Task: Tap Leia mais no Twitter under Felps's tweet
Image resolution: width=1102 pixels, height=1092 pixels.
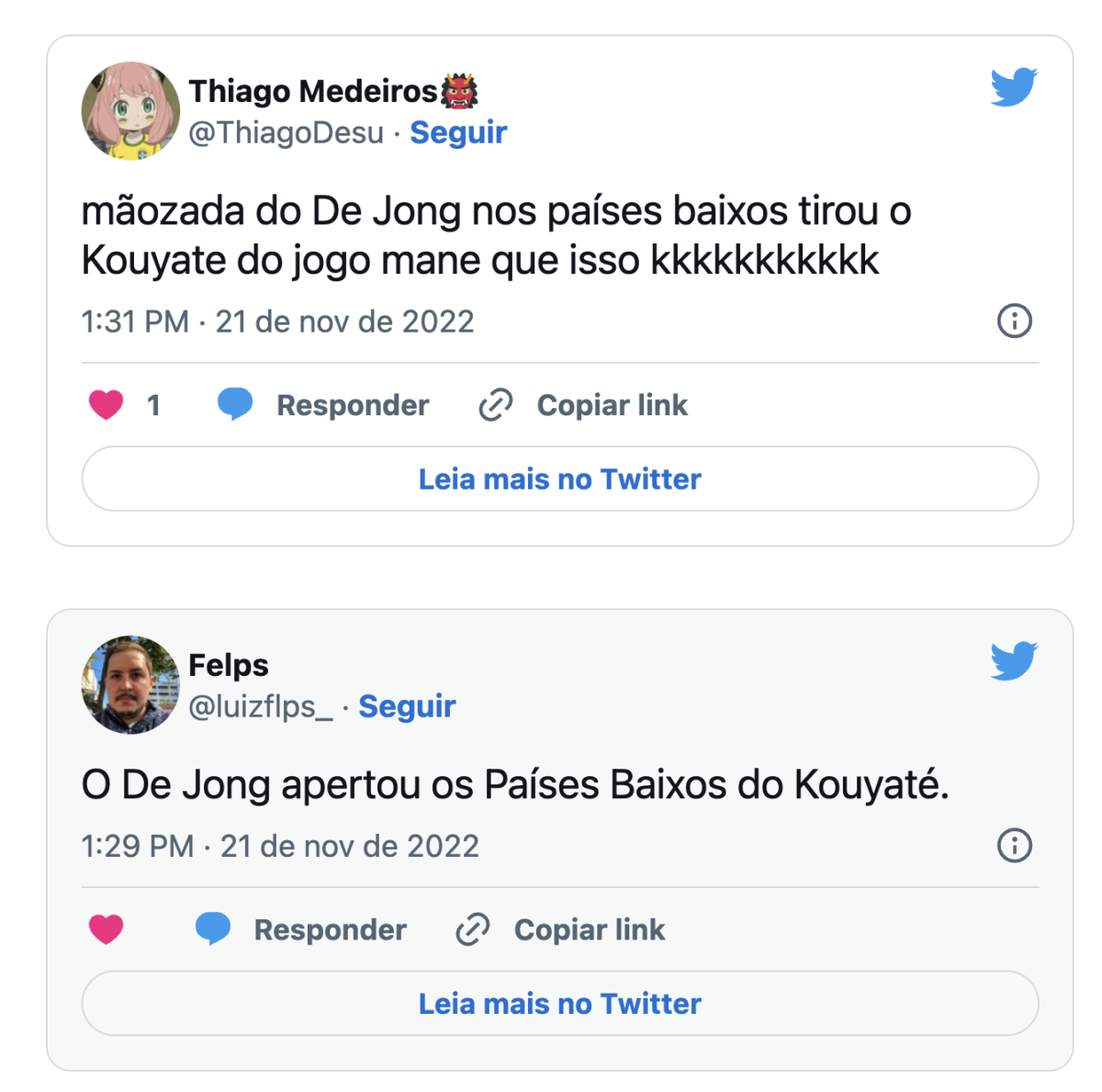Action: [559, 1003]
